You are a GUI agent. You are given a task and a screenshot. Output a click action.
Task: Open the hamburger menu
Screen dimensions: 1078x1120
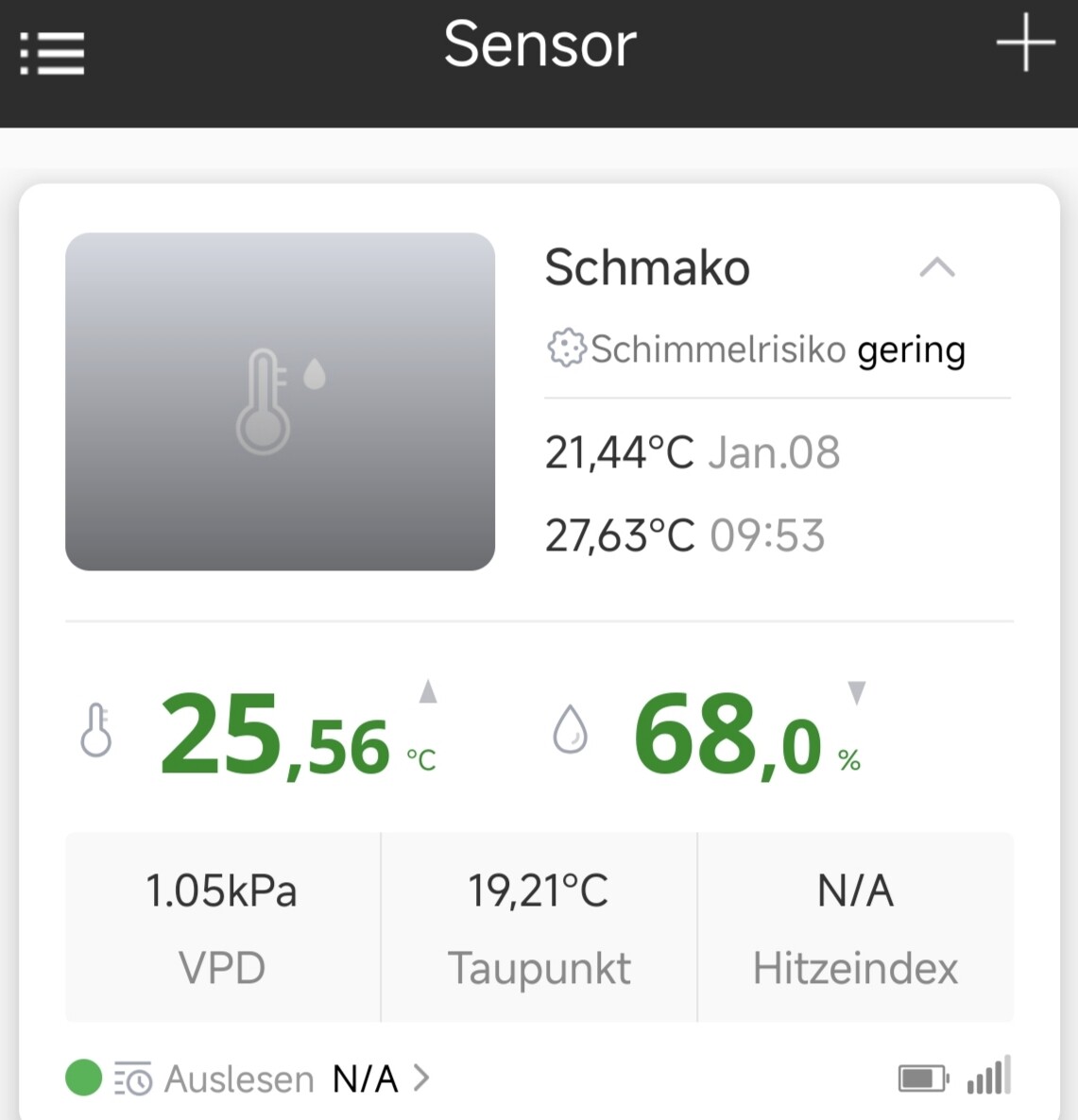[x=53, y=53]
